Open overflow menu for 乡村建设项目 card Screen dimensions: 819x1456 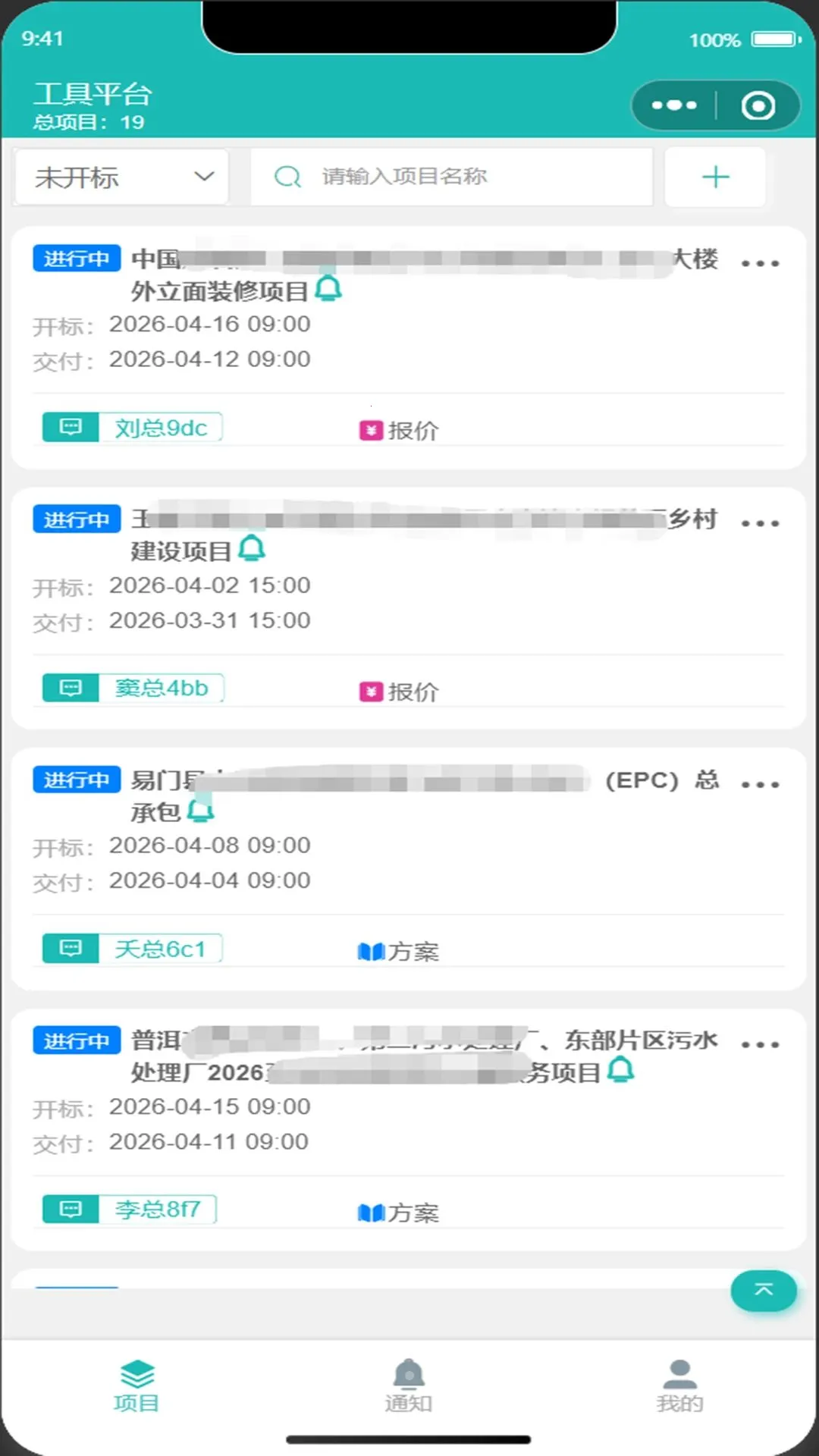click(x=760, y=523)
